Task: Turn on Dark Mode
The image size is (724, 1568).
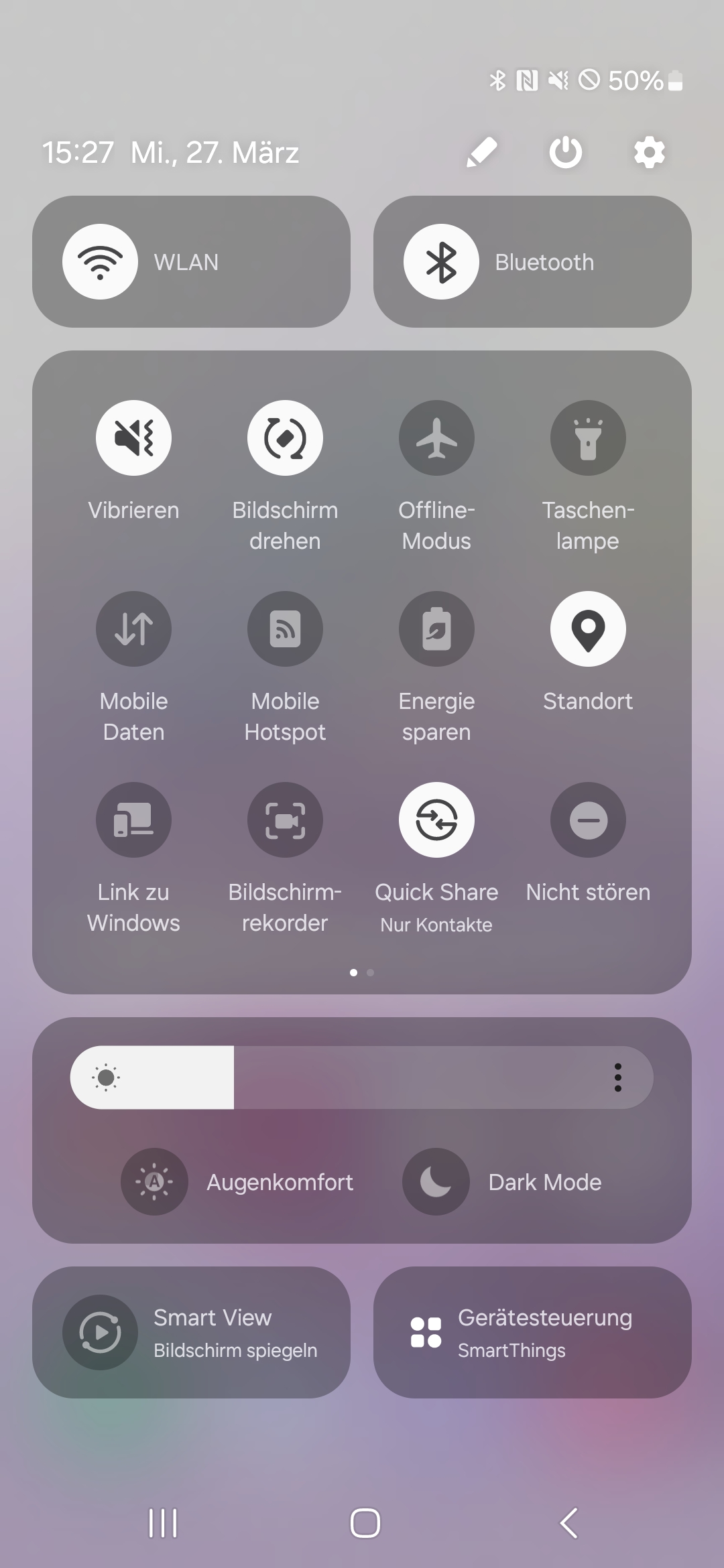Action: point(436,1182)
